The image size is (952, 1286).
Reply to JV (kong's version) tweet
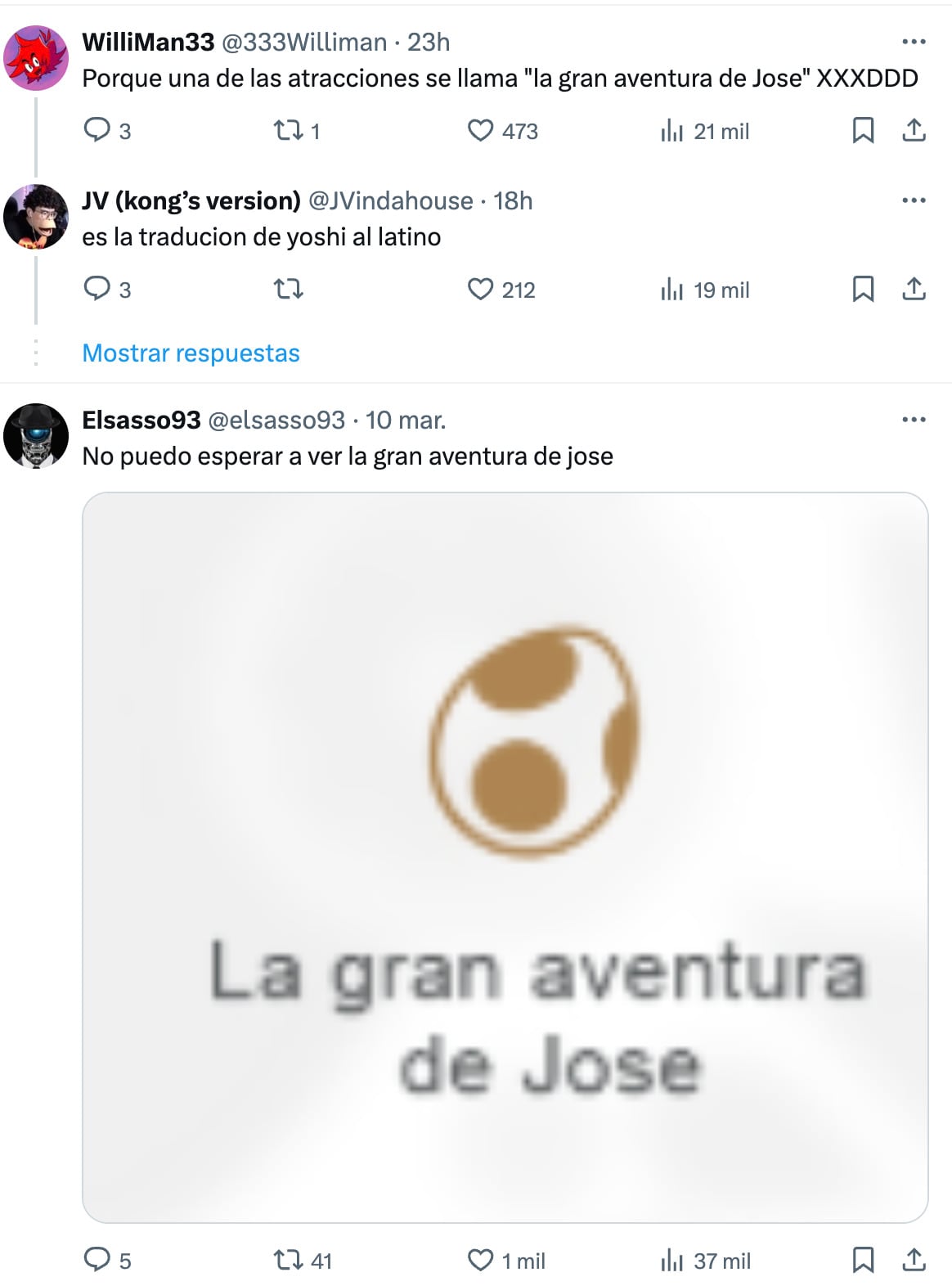(x=97, y=289)
